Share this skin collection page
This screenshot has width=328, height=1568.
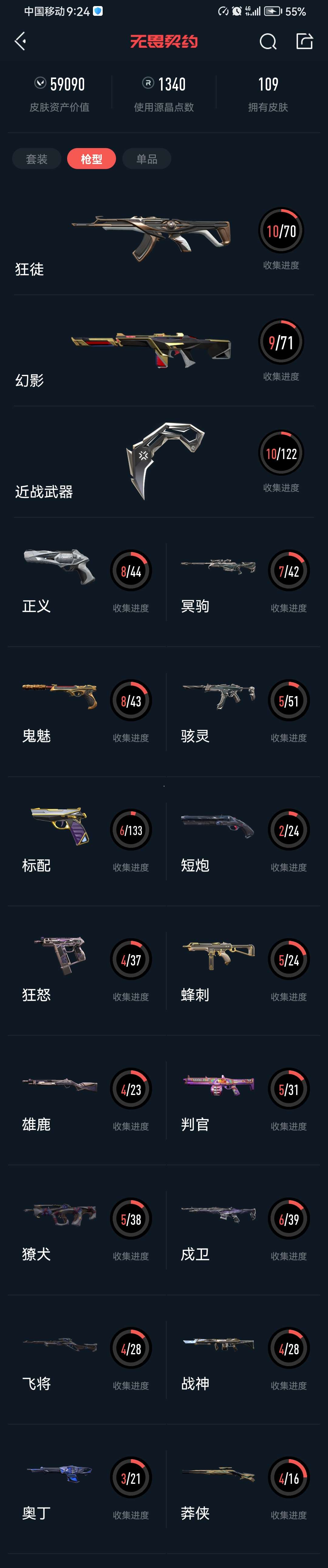coord(304,41)
